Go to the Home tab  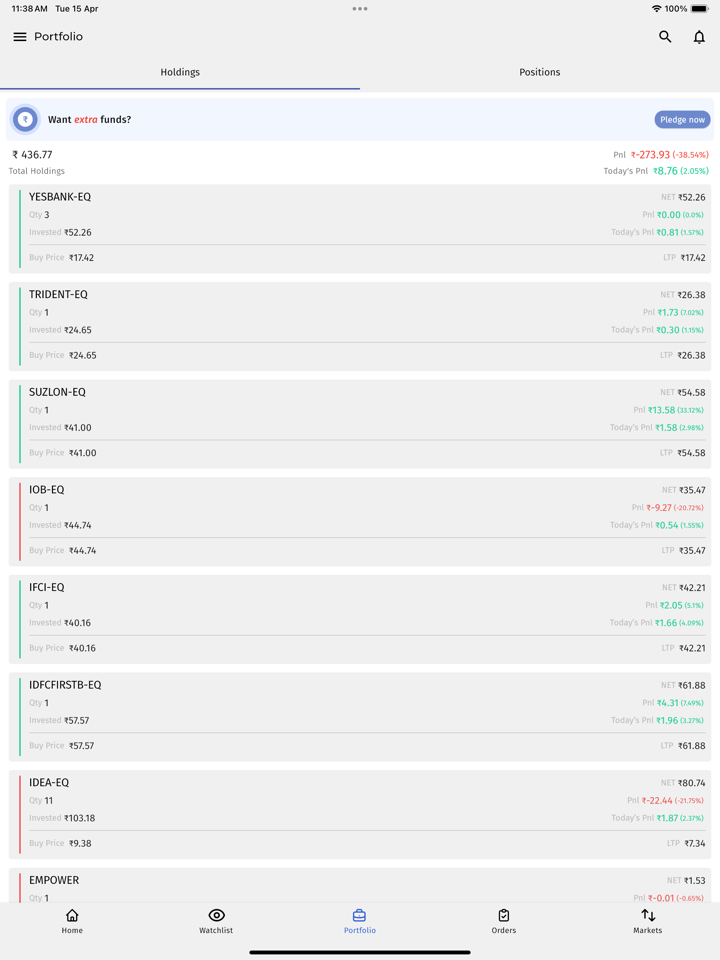pos(72,921)
